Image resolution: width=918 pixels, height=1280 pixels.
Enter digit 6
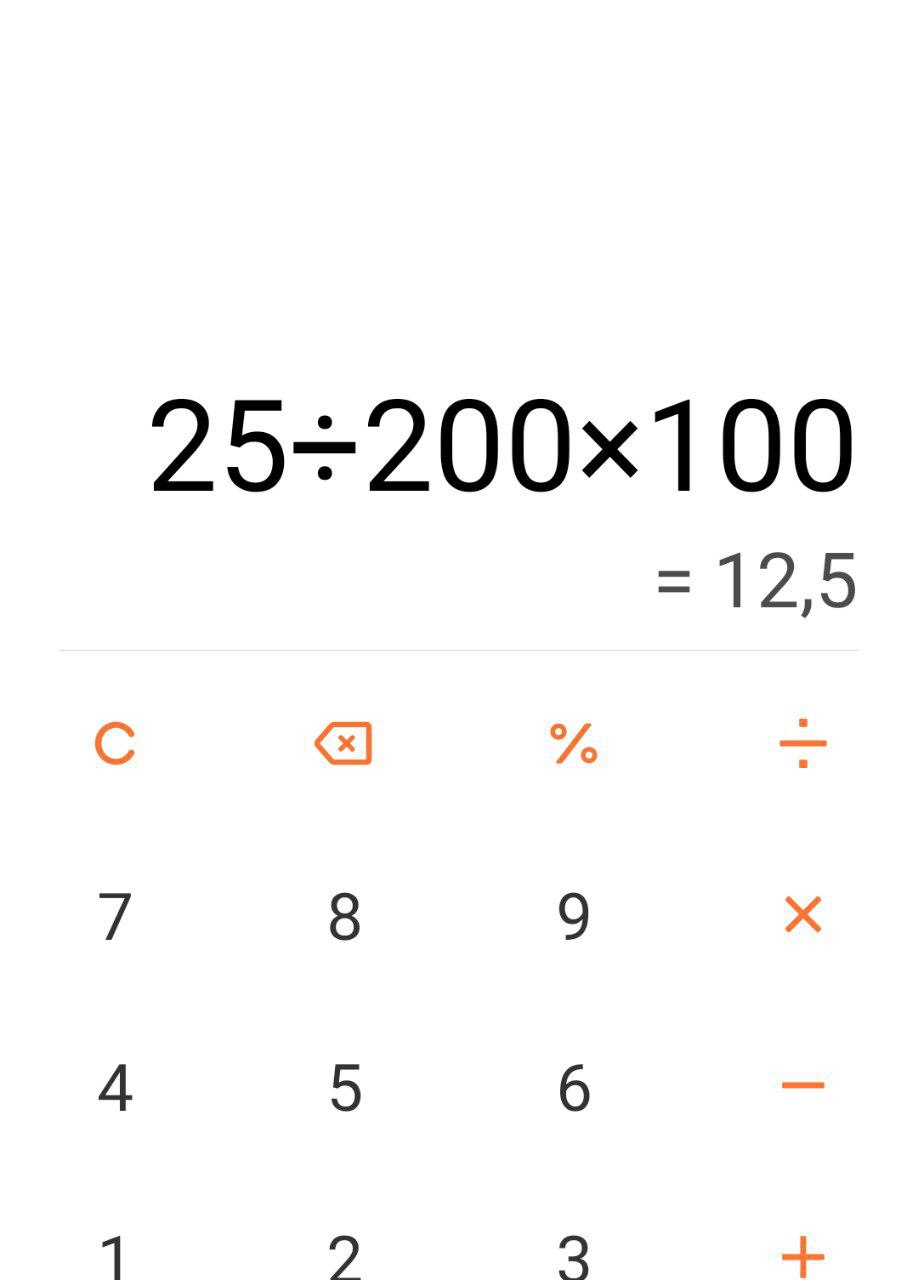click(574, 1087)
